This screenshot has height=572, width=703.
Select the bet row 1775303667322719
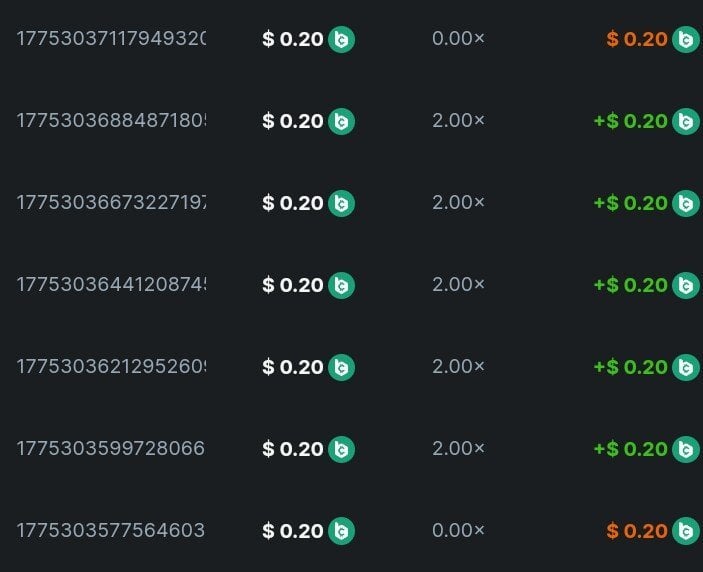pos(111,203)
